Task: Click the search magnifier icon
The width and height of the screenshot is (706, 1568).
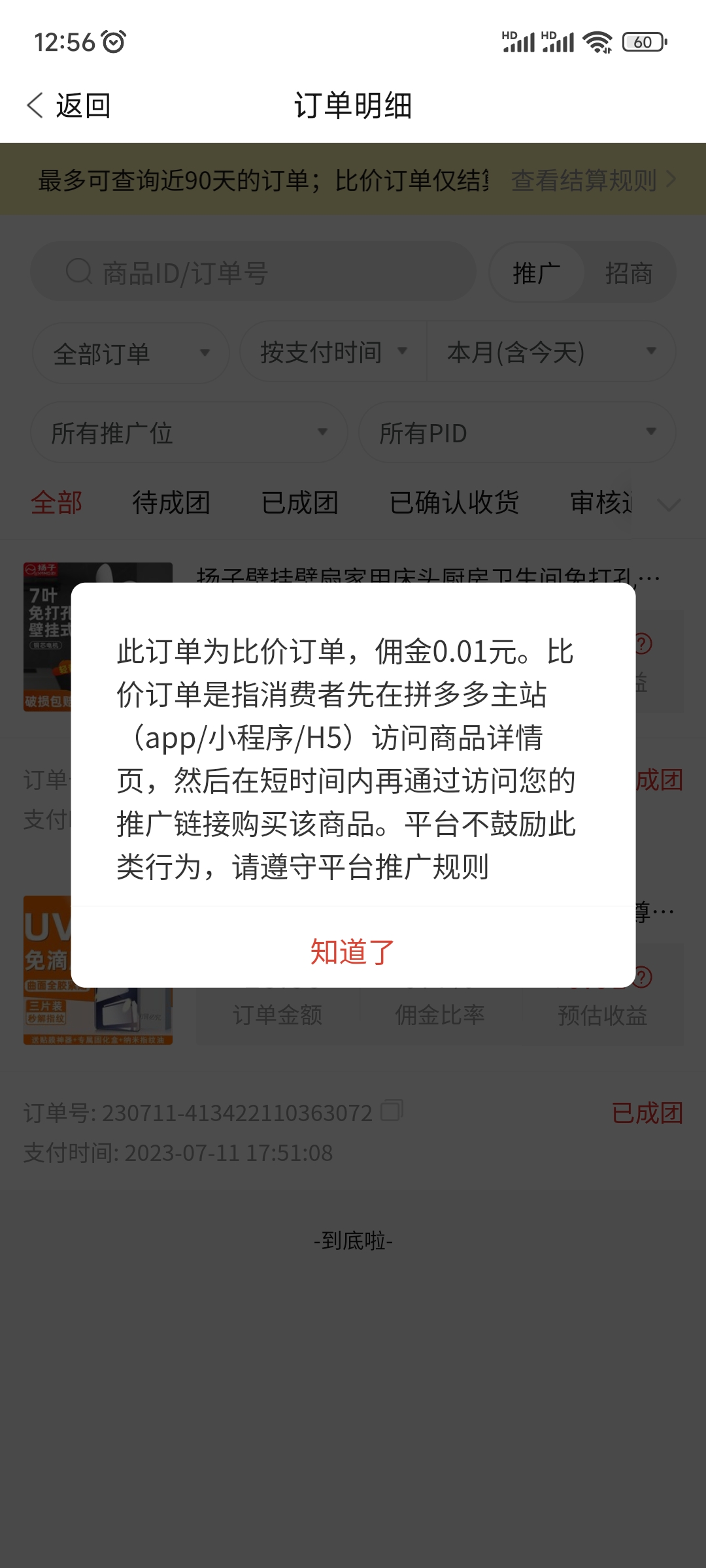Action: pos(78,273)
